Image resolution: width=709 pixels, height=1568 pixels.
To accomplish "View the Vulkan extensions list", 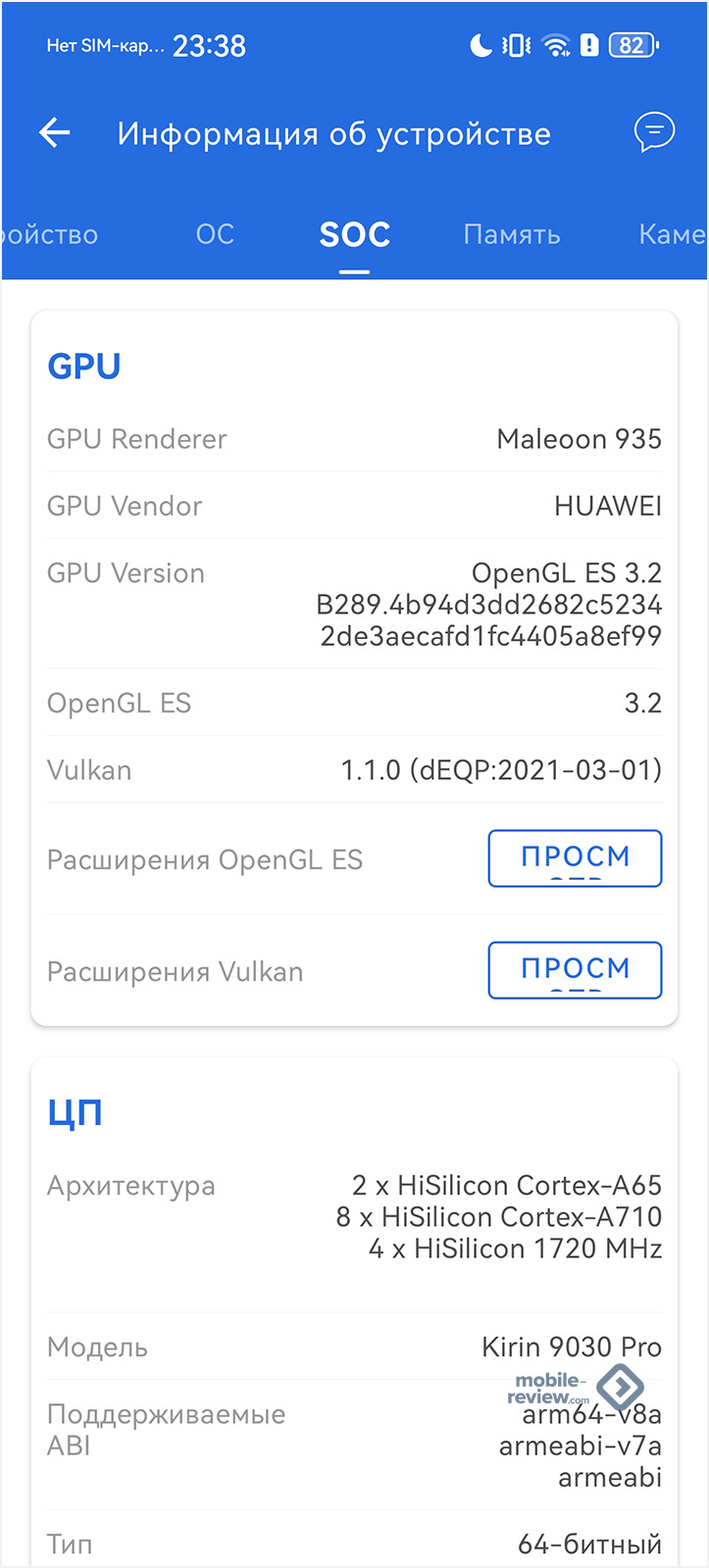I will [575, 970].
